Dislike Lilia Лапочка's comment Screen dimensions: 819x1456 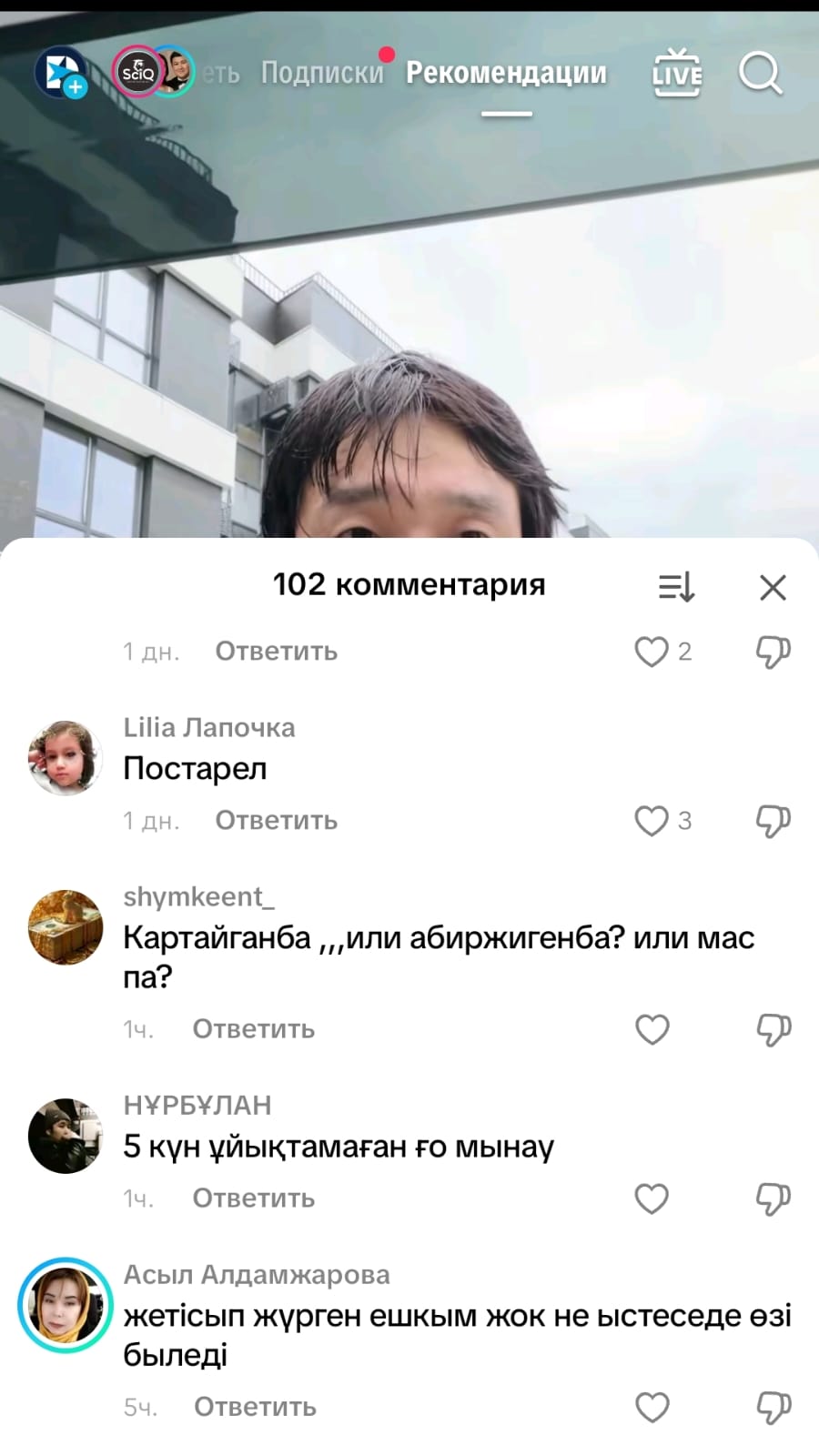[x=773, y=820]
